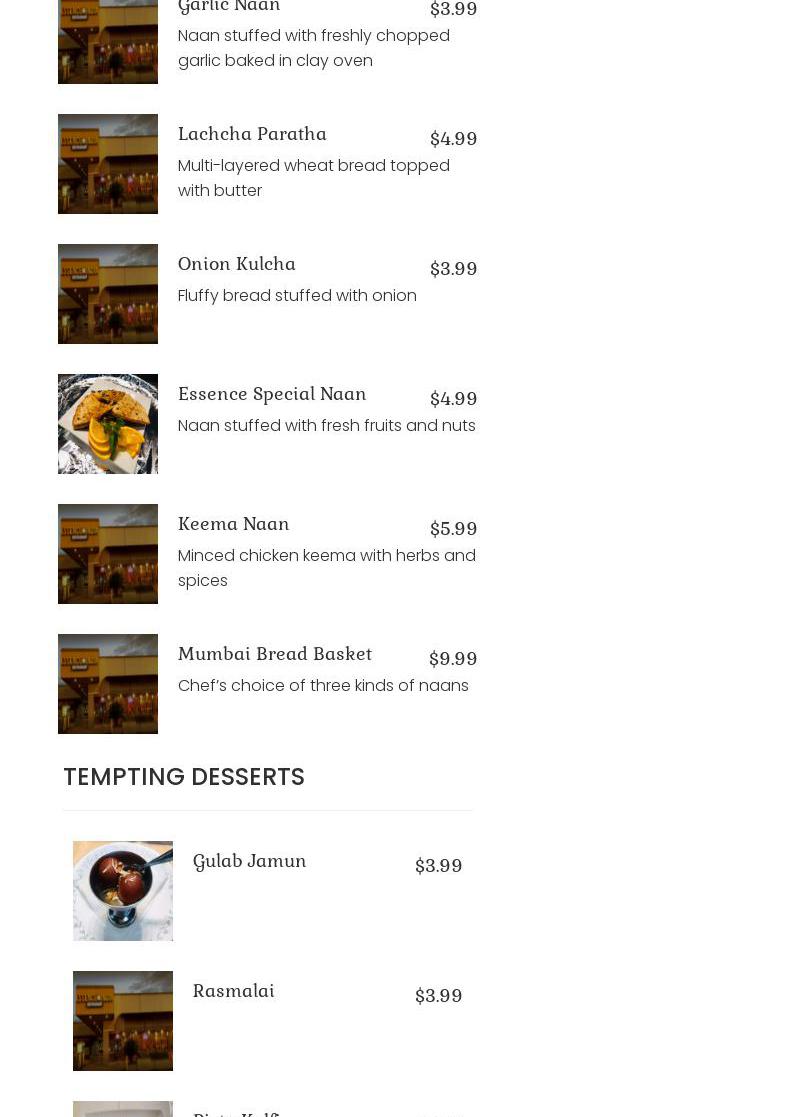The width and height of the screenshot is (785, 1117).
Task: Open the Keema Naan item
Action: click(x=234, y=524)
